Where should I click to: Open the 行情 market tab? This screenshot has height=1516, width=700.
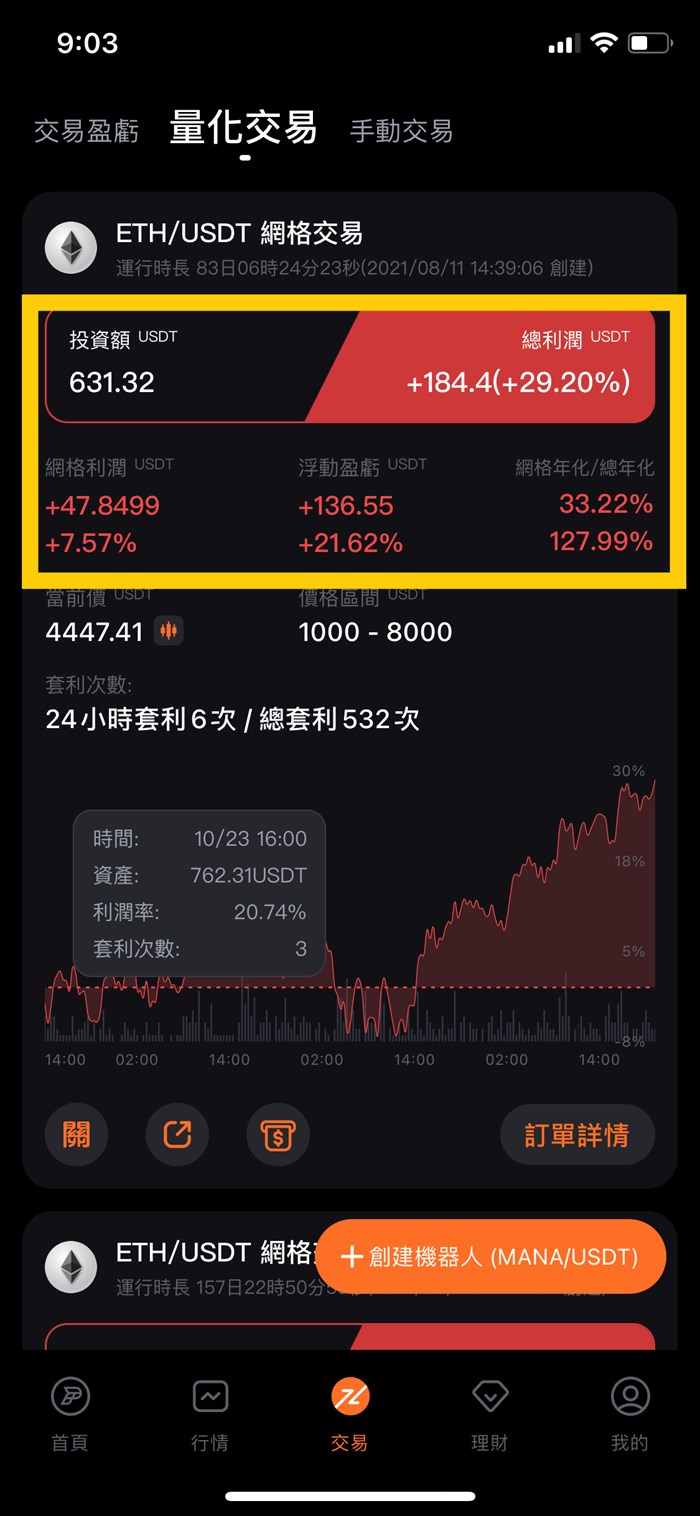click(210, 1414)
